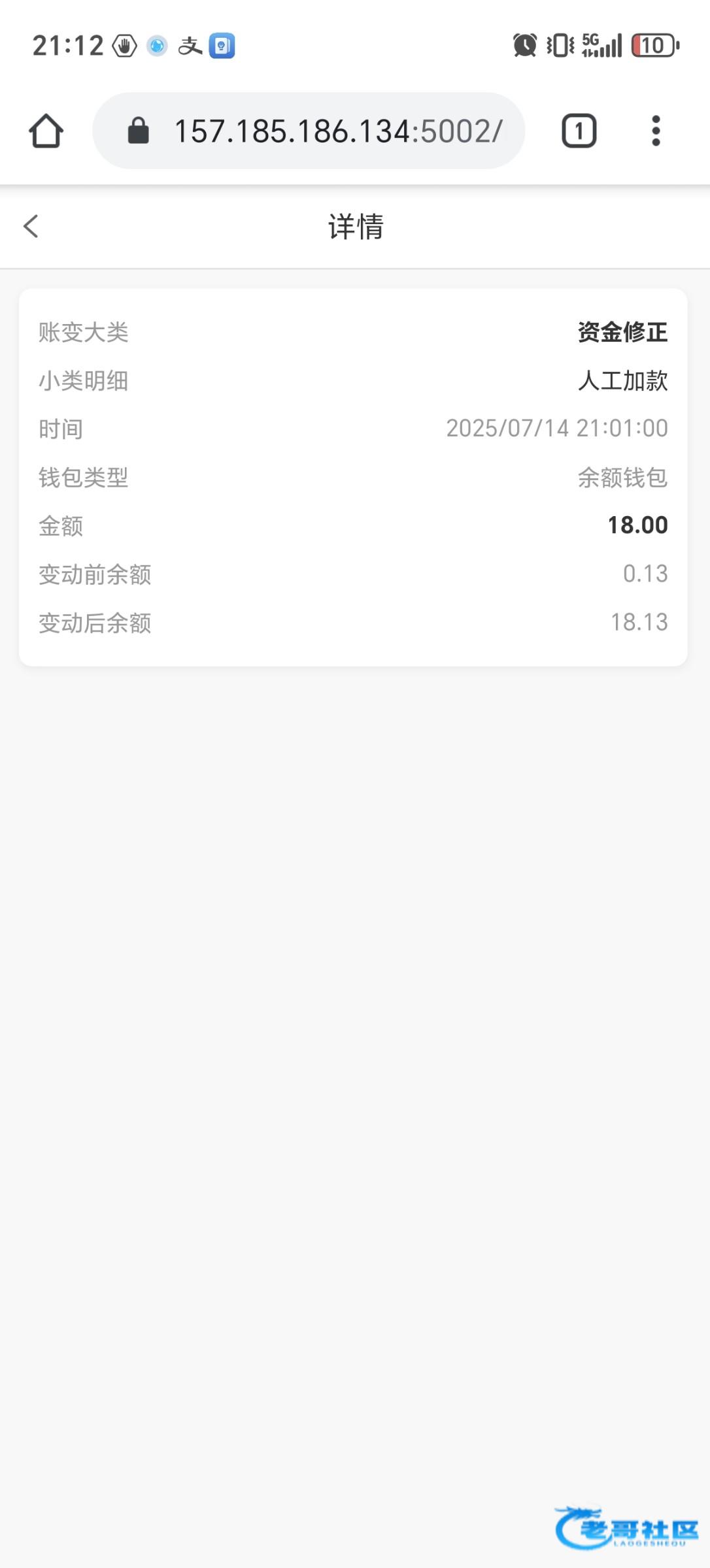
Task: Go back from the 详情 page
Action: coord(31,227)
